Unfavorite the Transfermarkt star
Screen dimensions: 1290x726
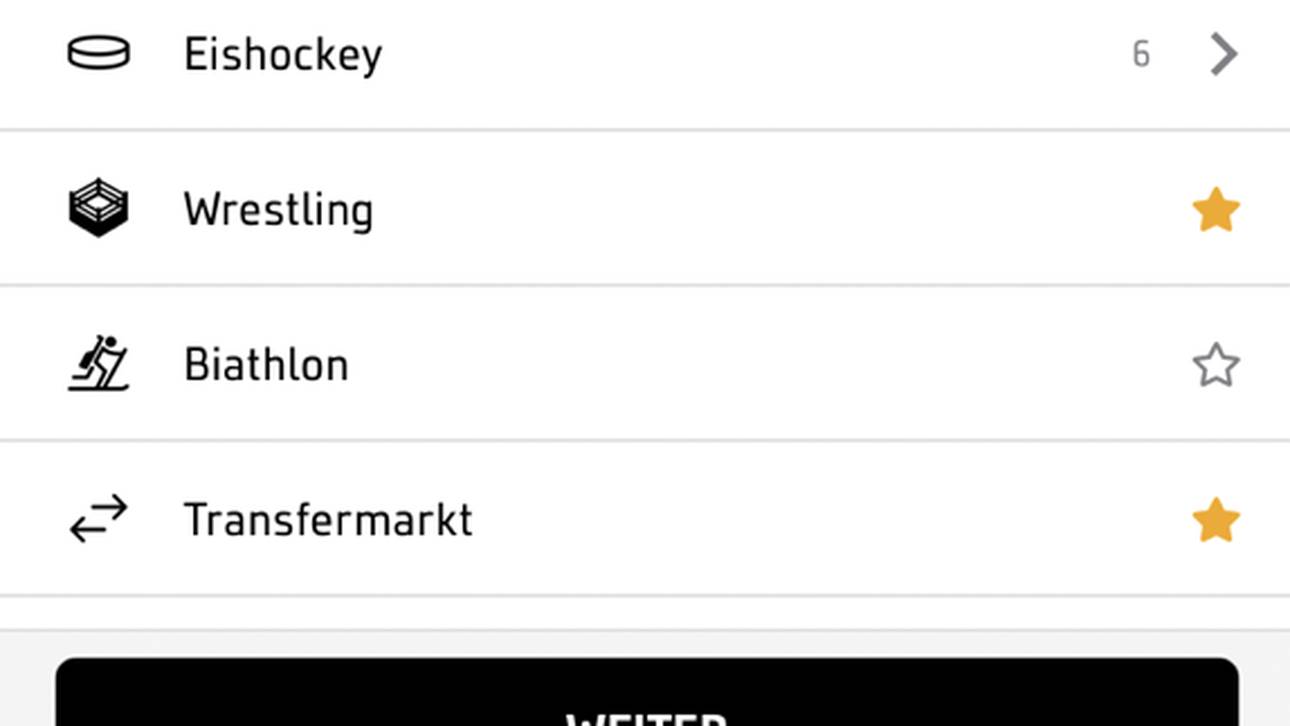click(1215, 521)
